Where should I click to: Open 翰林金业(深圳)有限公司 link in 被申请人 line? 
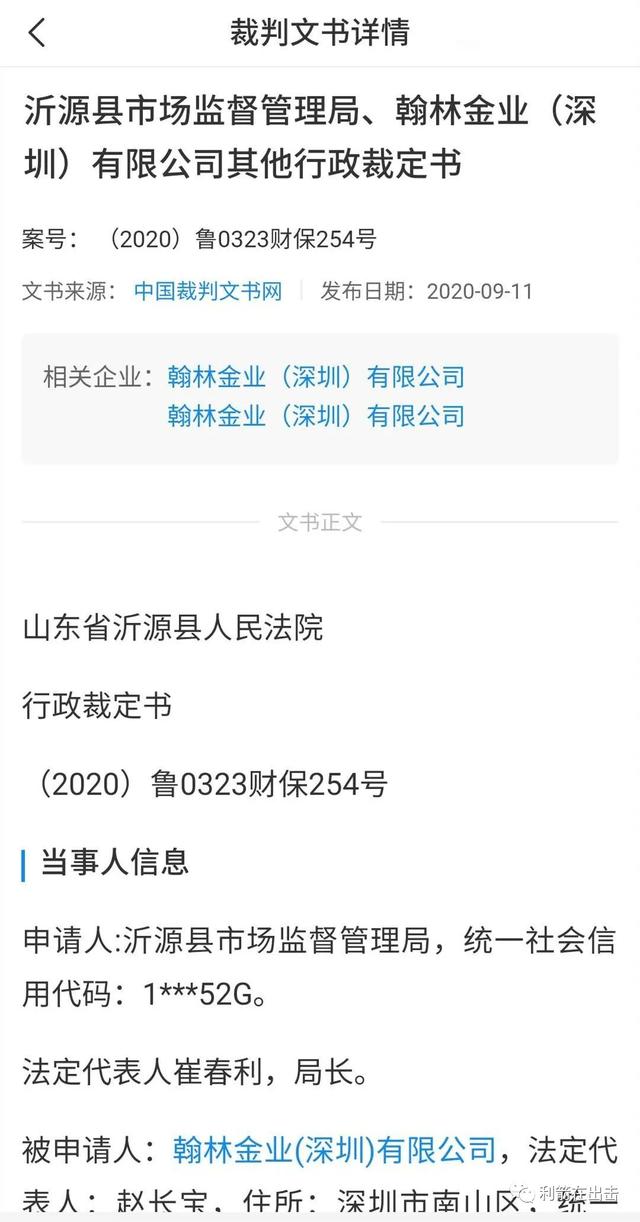coord(334,1150)
